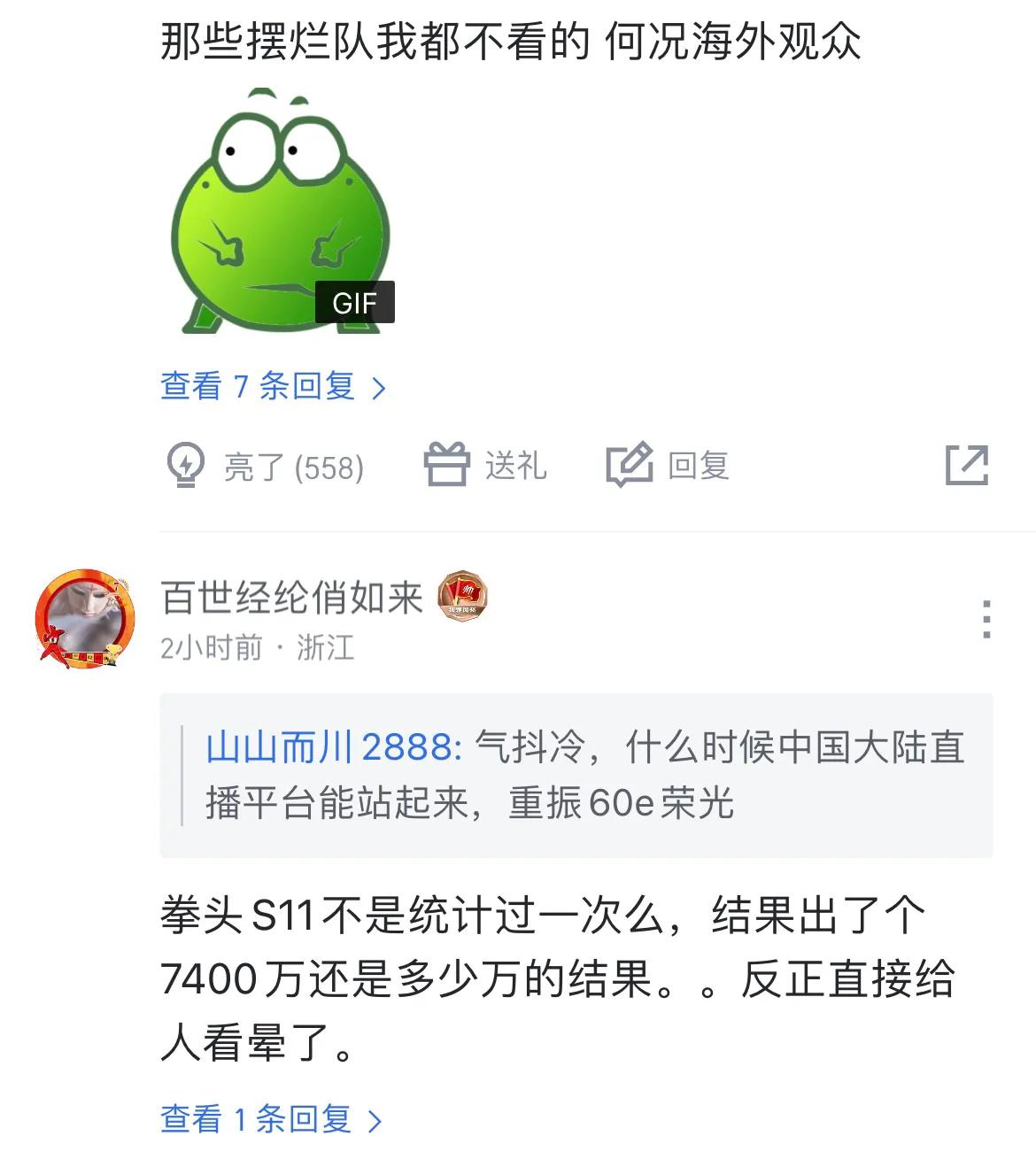Activate the gift toggle for this comment
Screen dimensions: 1036x1167
486,463
